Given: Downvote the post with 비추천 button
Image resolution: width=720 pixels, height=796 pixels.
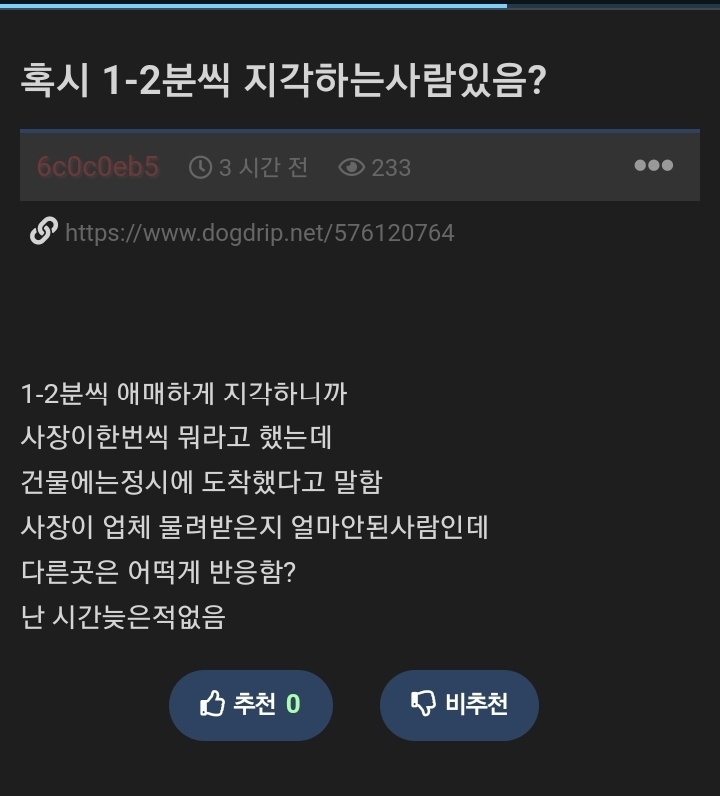Looking at the screenshot, I should (459, 705).
